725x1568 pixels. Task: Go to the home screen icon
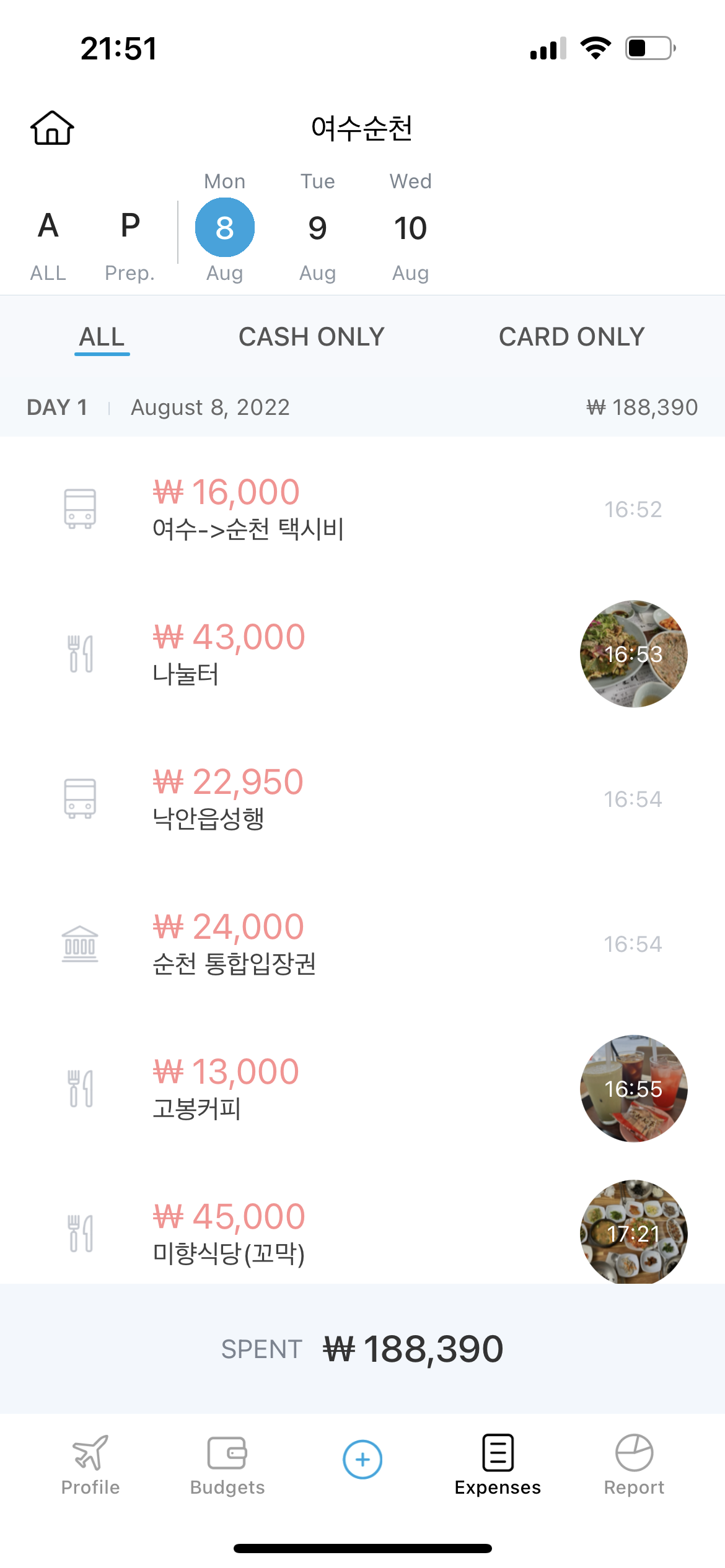pyautogui.click(x=52, y=128)
